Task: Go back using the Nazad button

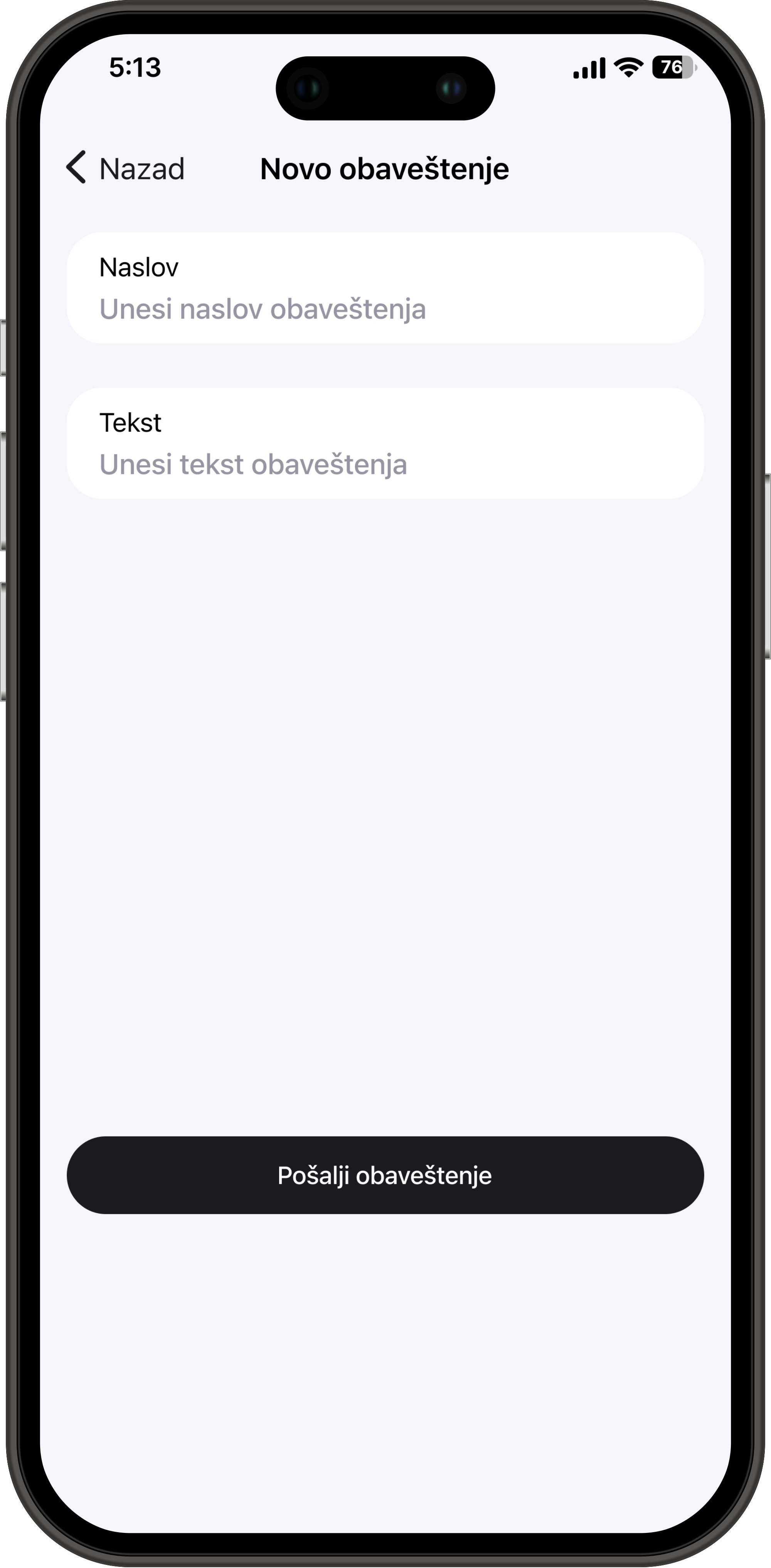Action: (125, 168)
